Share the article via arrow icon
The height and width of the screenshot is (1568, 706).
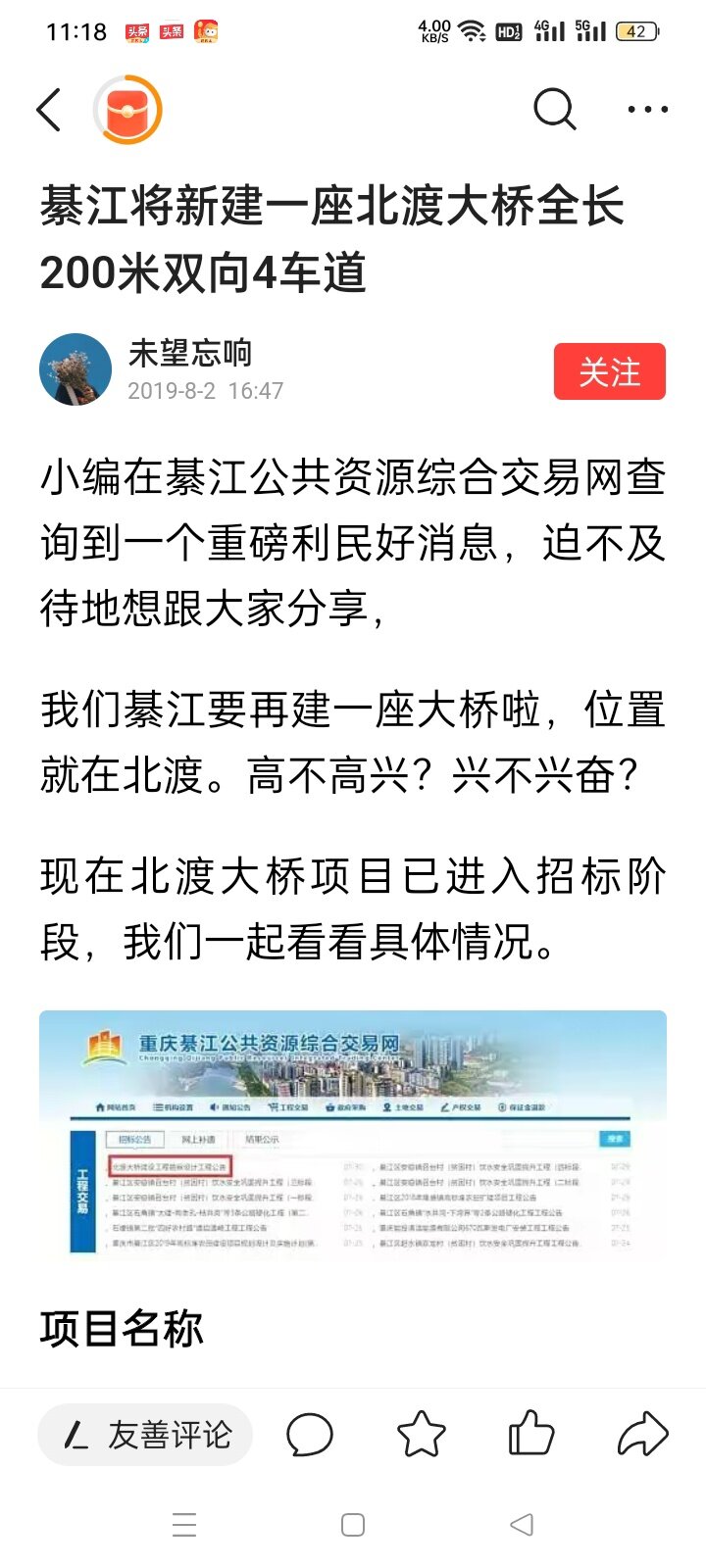click(643, 1435)
